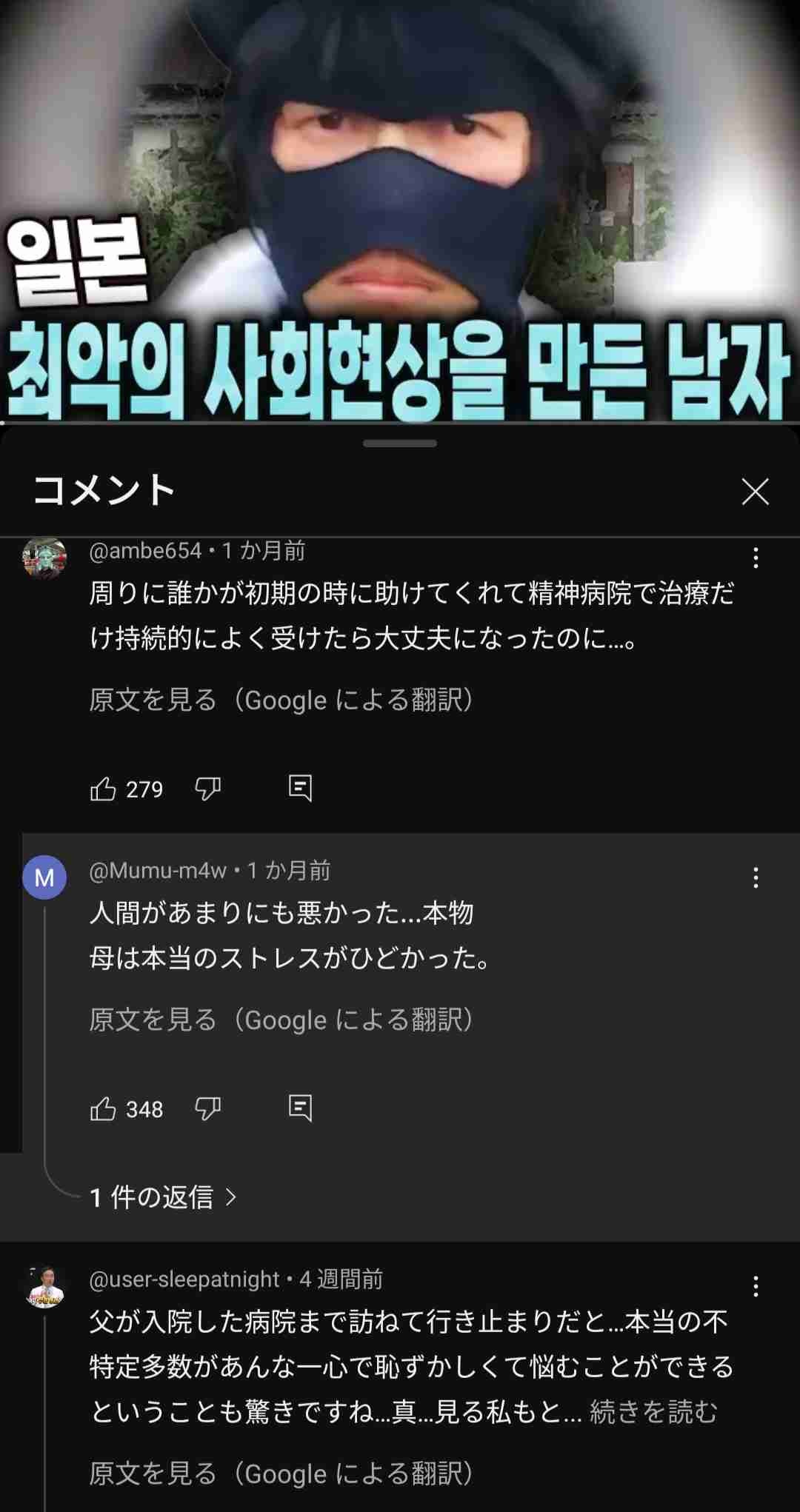This screenshot has height=1512, width=800.
Task: Like @ambe654's comment
Action: tap(103, 789)
